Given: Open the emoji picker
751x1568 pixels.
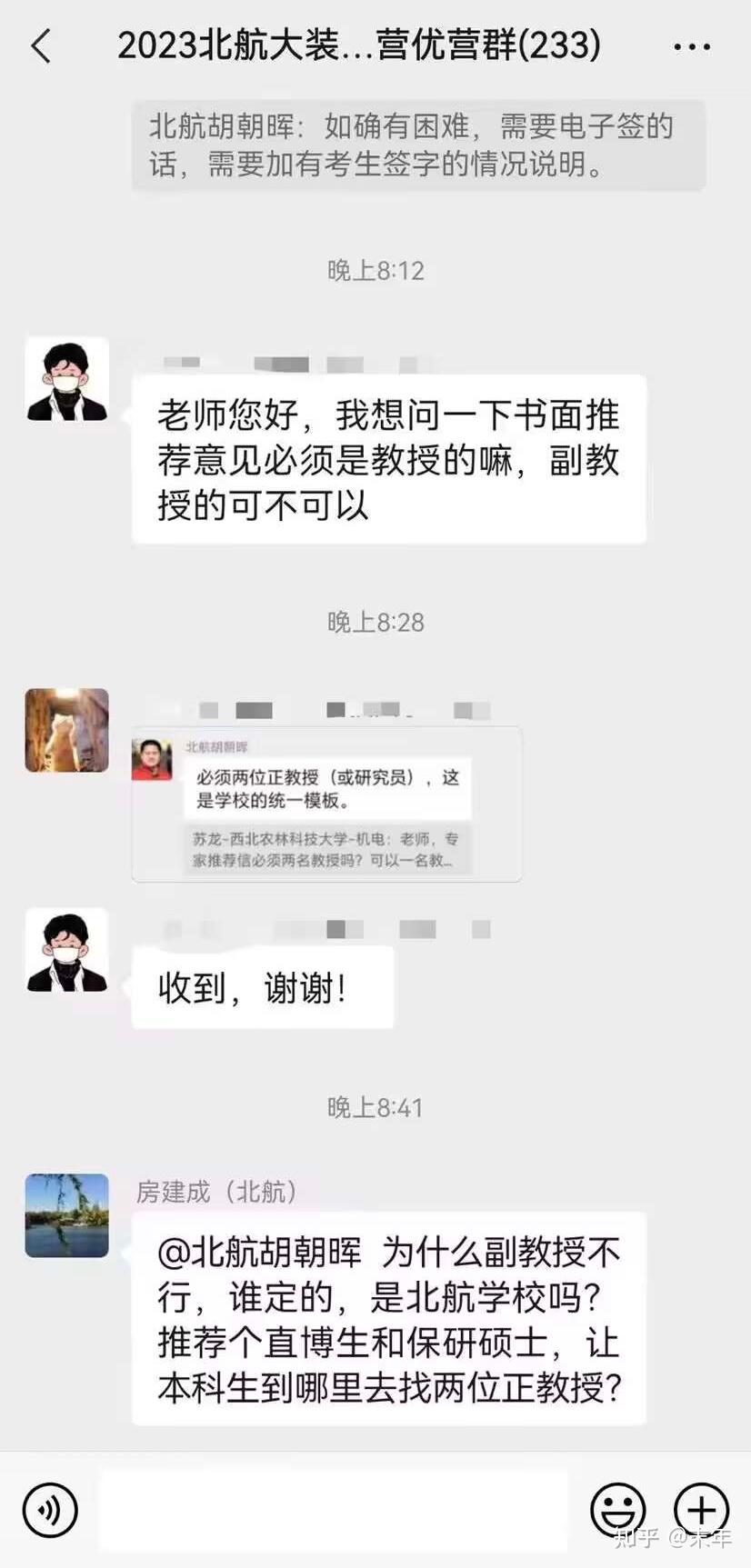Looking at the screenshot, I should coord(618,1510).
